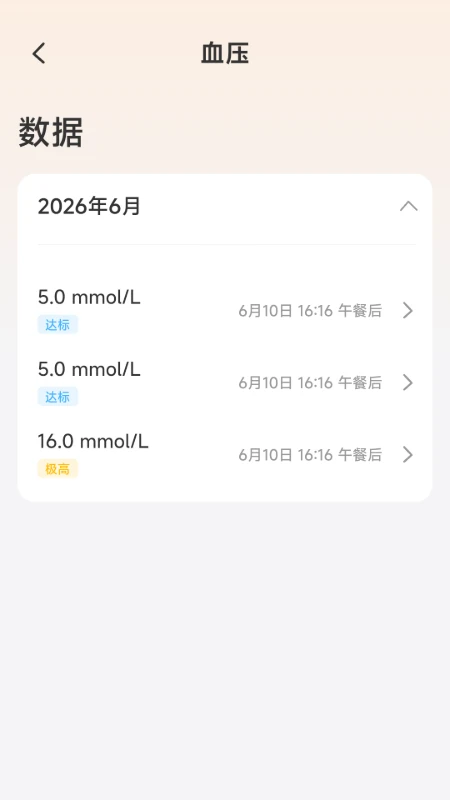Go back from the 血压 page
The width and height of the screenshot is (450, 800).
(39, 53)
